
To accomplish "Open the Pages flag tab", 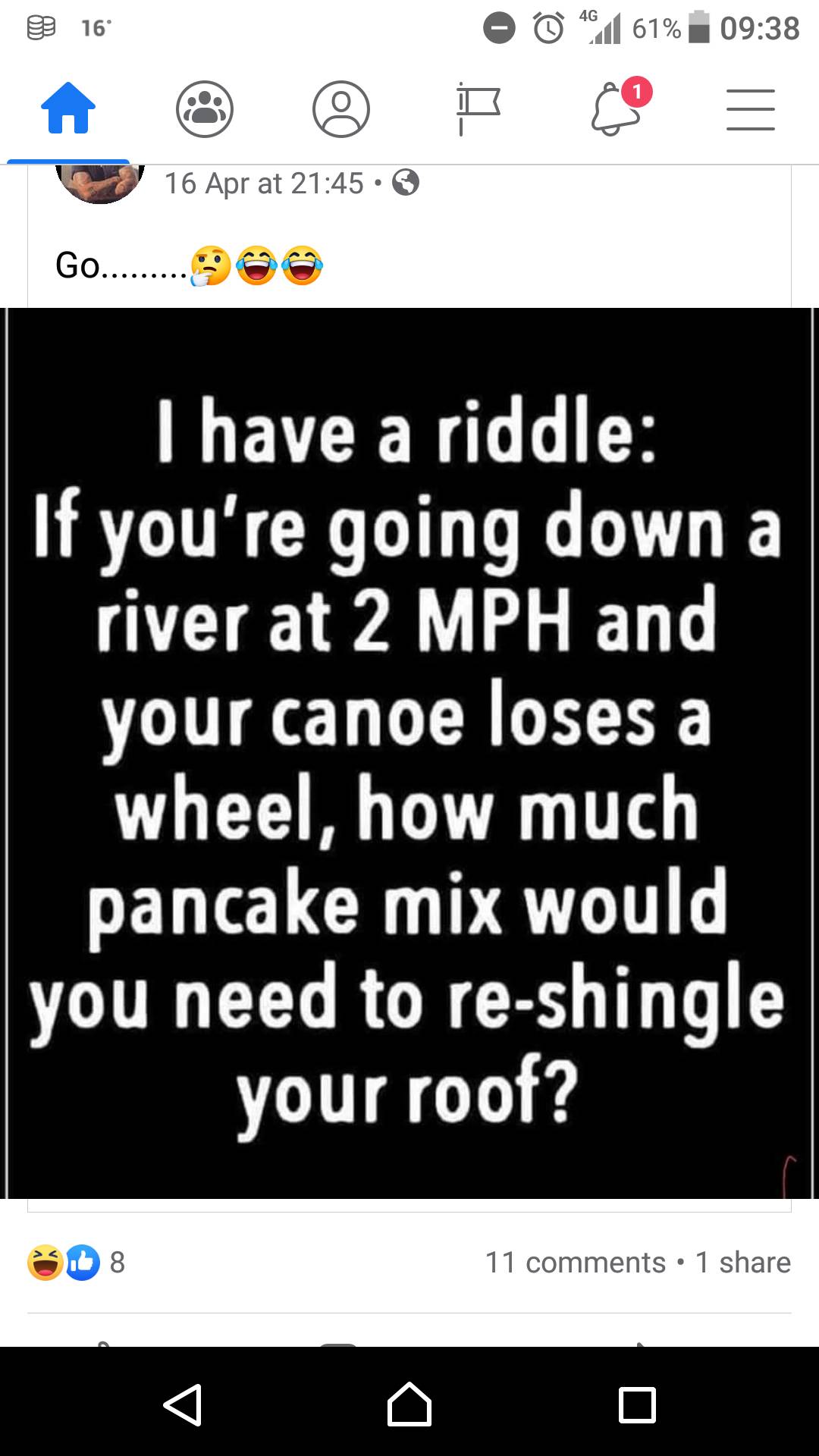I will pos(478,109).
